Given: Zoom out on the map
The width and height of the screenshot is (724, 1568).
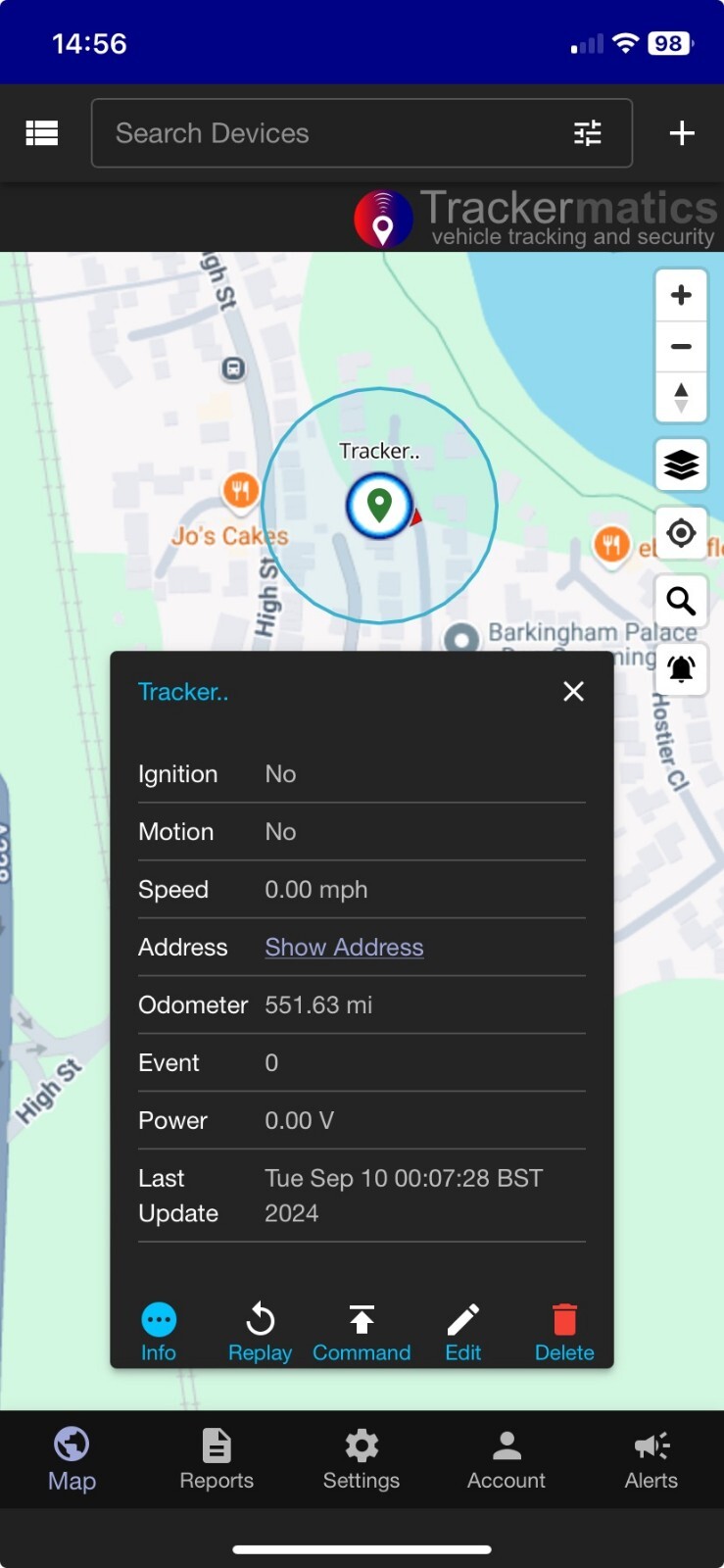Looking at the screenshot, I should pos(681,346).
